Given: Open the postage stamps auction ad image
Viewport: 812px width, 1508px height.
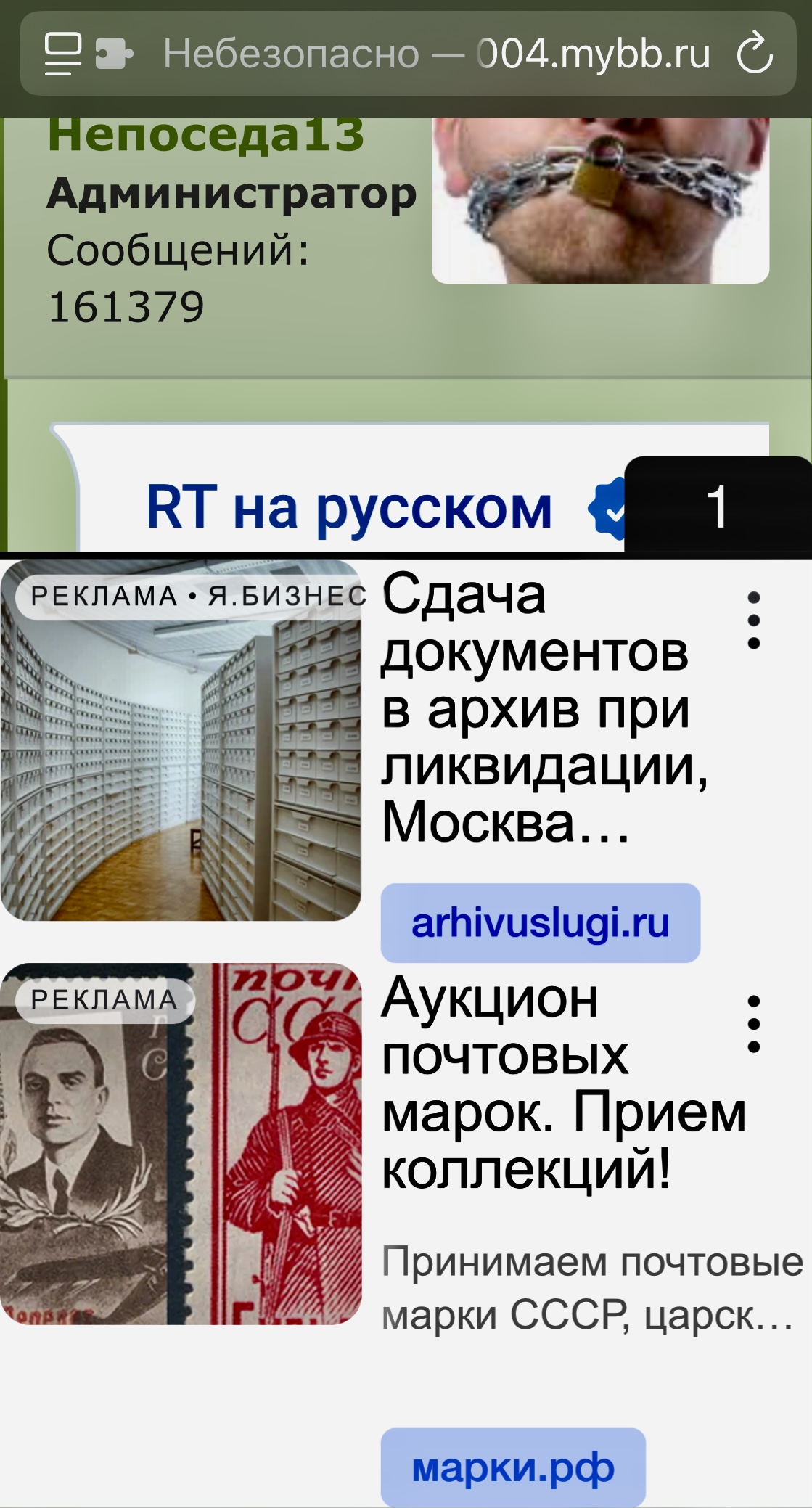Looking at the screenshot, I should click(181, 1144).
